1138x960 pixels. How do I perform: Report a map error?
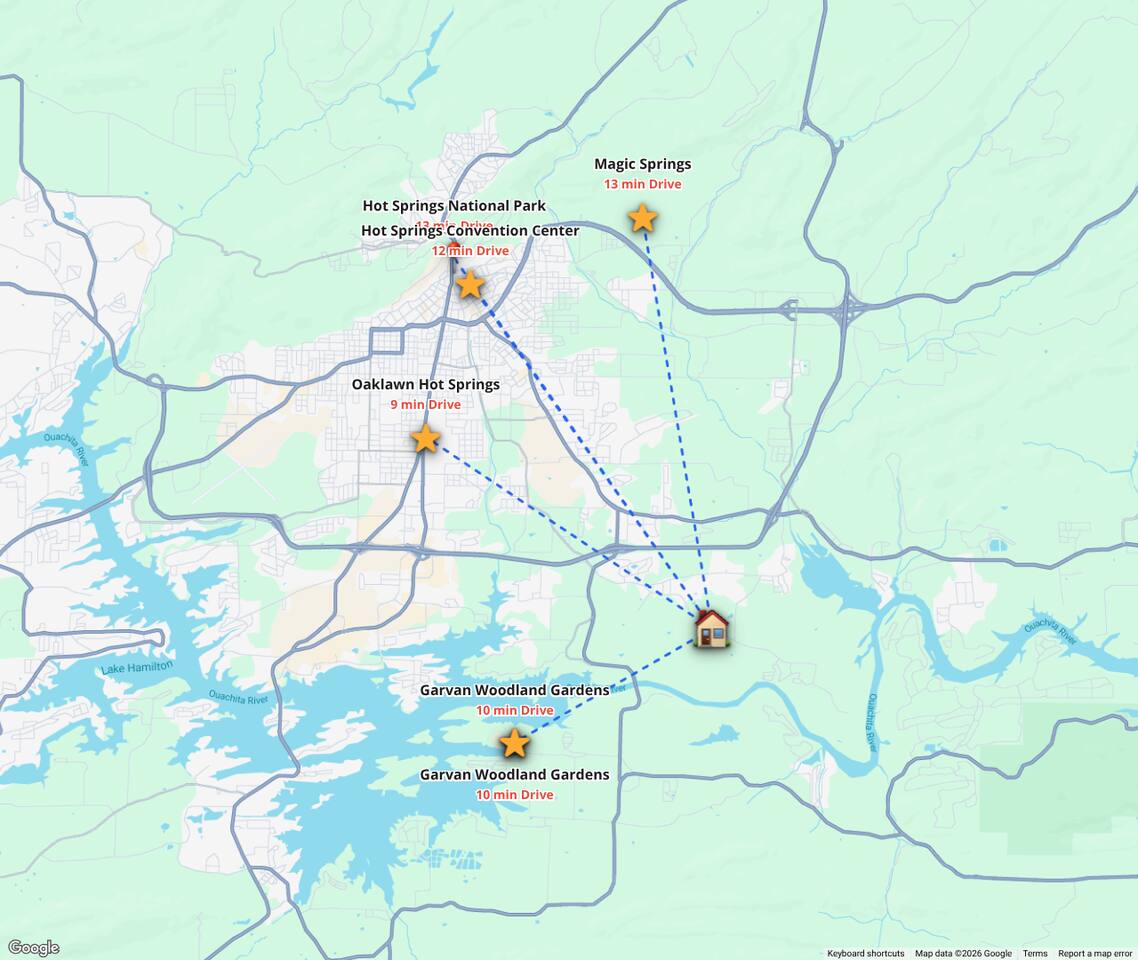click(x=1095, y=954)
